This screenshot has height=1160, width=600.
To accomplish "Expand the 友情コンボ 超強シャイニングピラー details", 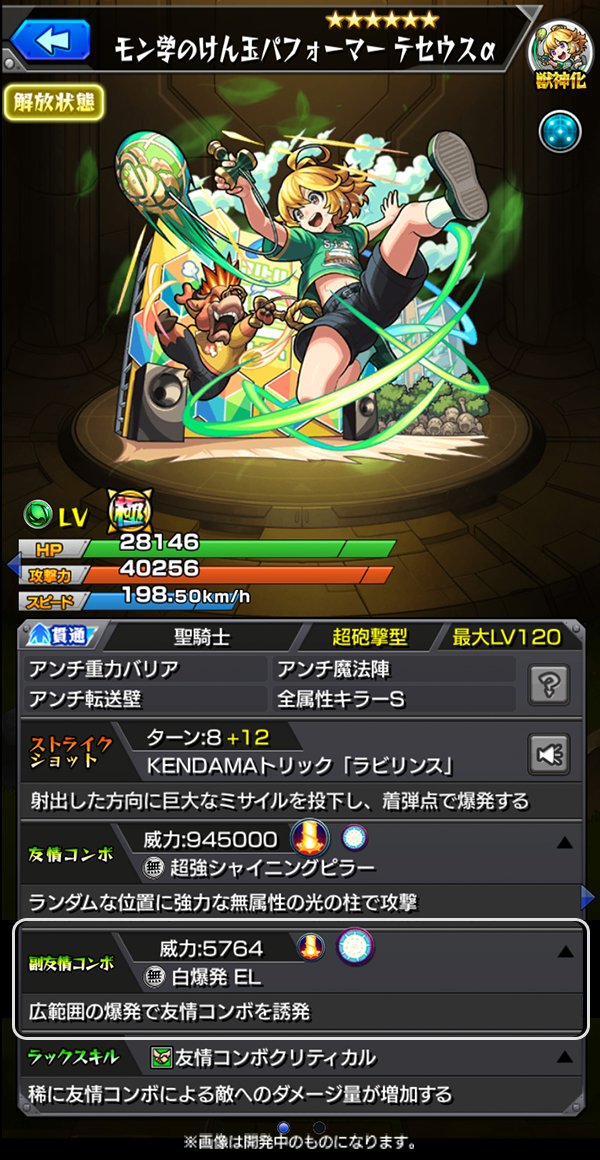I will 565,843.
